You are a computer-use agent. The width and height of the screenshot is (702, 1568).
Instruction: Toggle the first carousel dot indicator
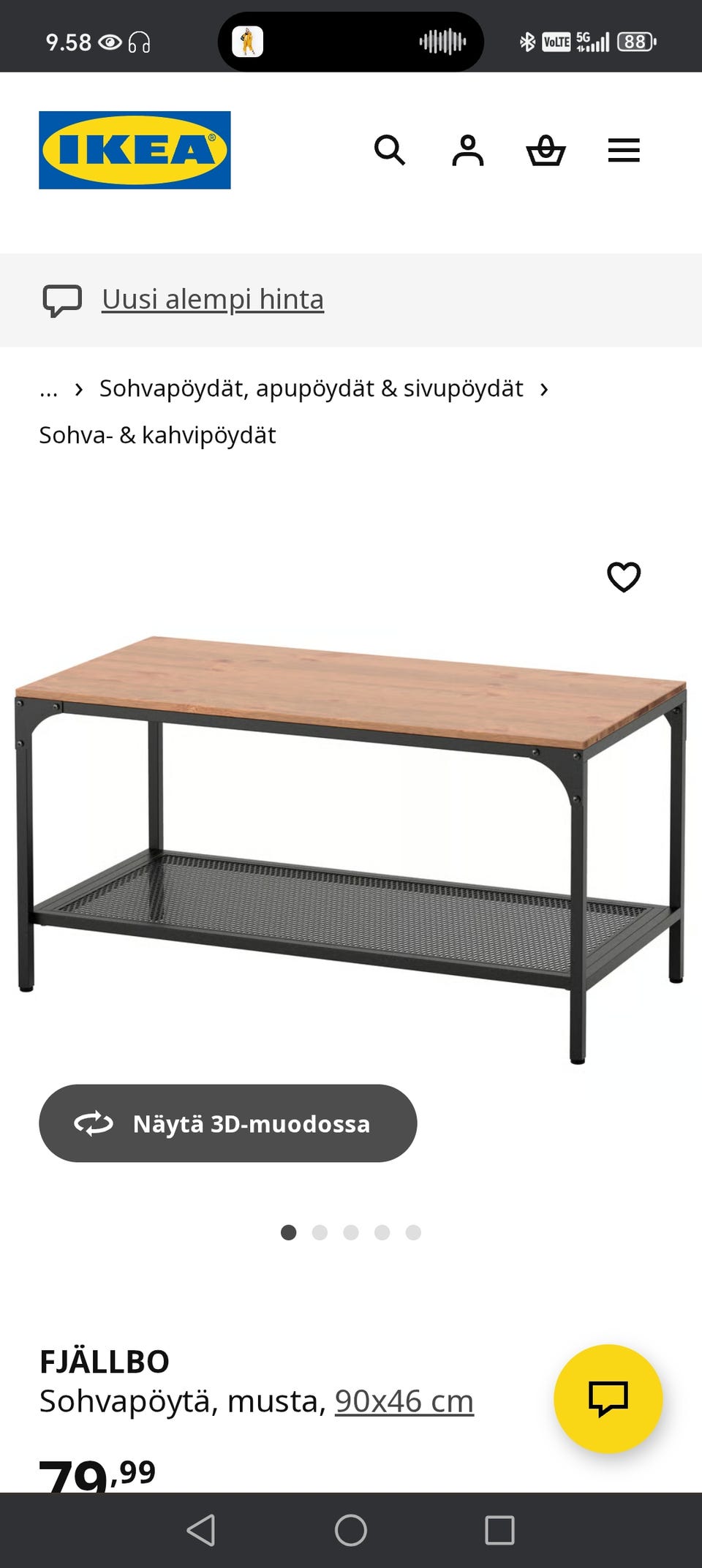point(289,1232)
